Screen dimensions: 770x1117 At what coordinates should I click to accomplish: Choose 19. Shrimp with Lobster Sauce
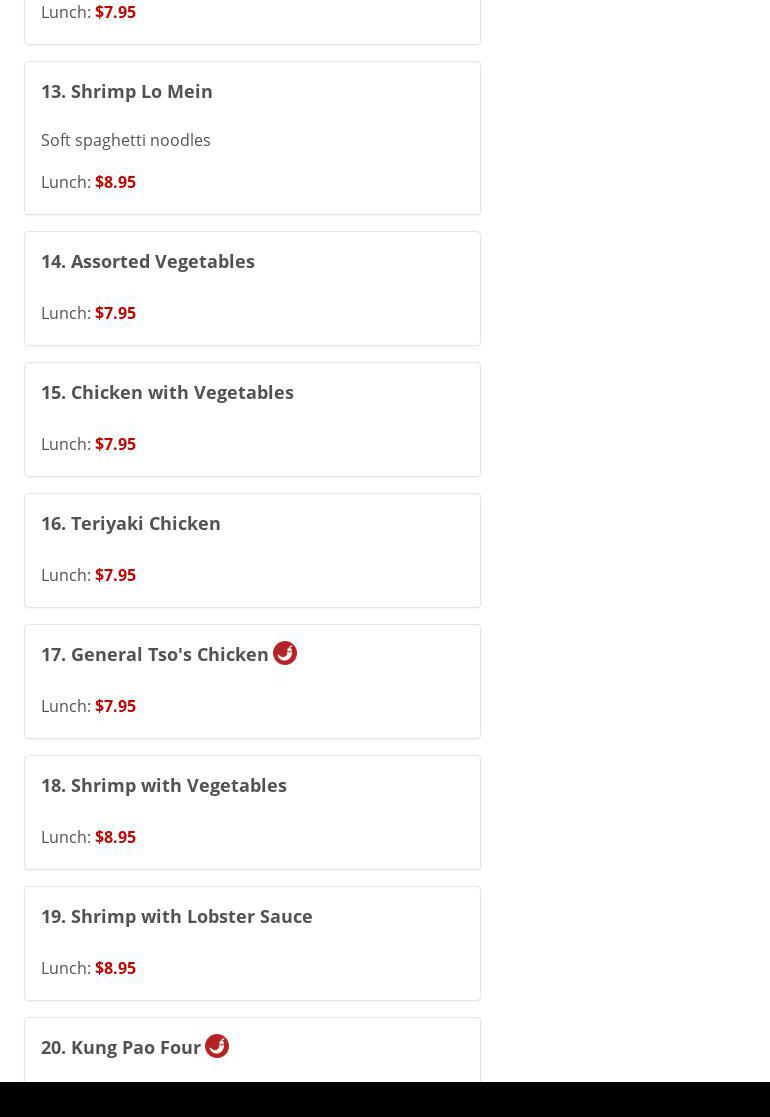click(177, 916)
